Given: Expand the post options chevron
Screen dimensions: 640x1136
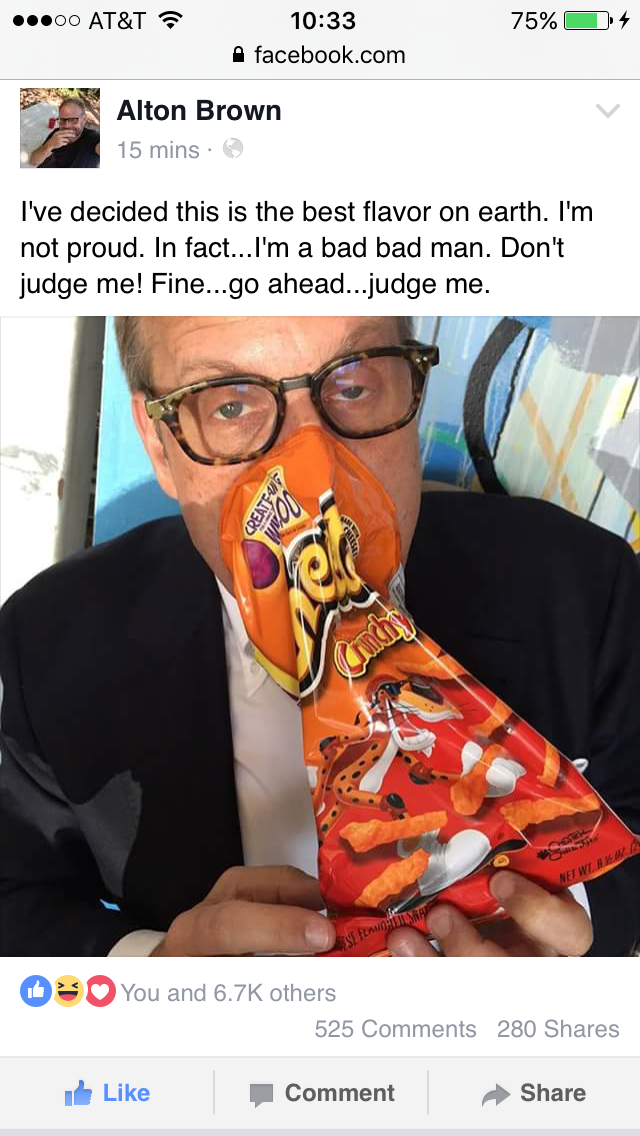Looking at the screenshot, I should (x=607, y=111).
